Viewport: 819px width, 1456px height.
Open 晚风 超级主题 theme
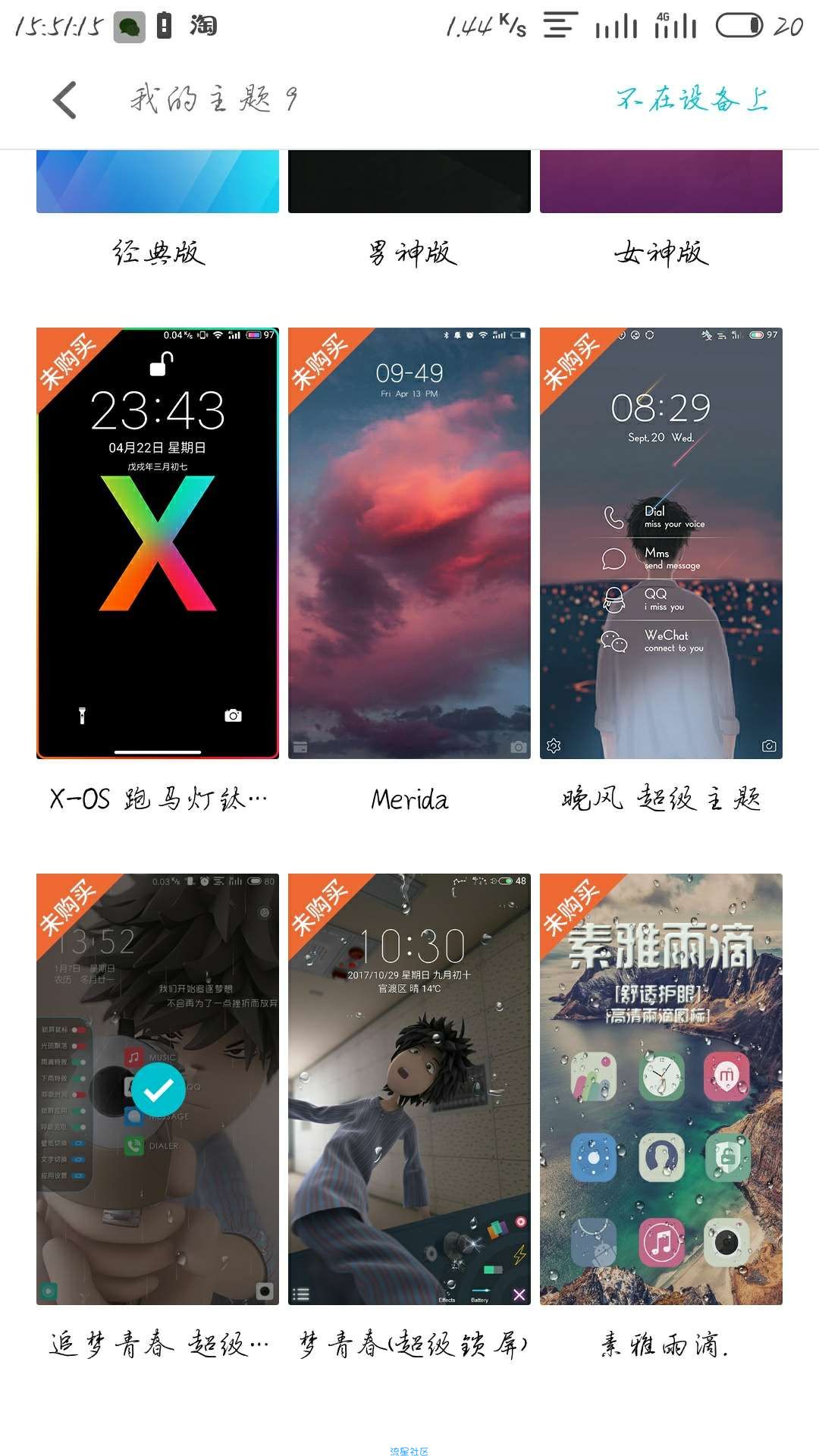click(x=661, y=543)
